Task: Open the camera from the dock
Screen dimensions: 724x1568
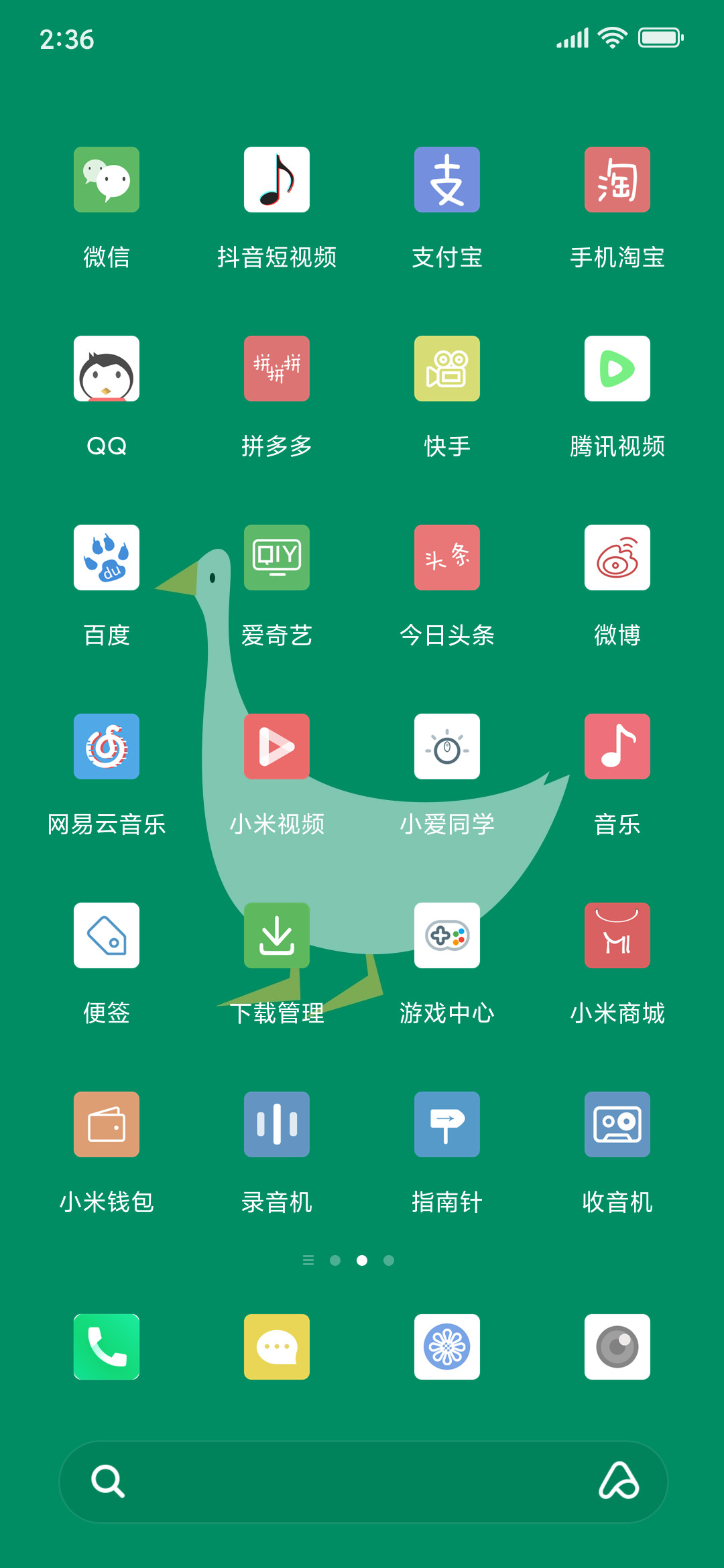Action: [617, 1347]
